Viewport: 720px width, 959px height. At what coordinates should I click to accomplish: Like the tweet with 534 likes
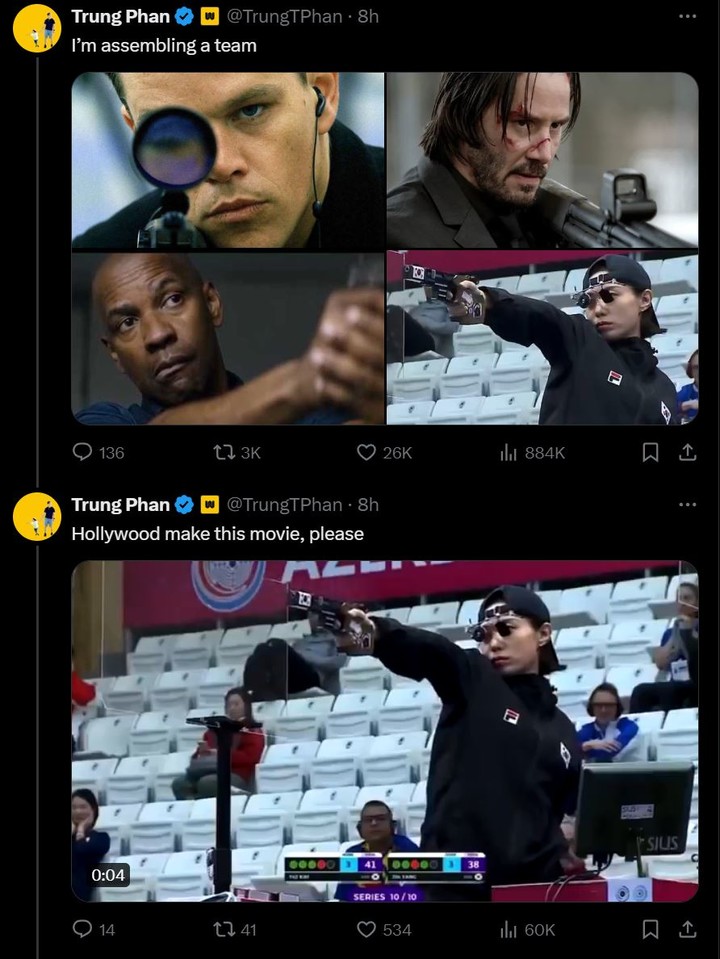[367, 930]
